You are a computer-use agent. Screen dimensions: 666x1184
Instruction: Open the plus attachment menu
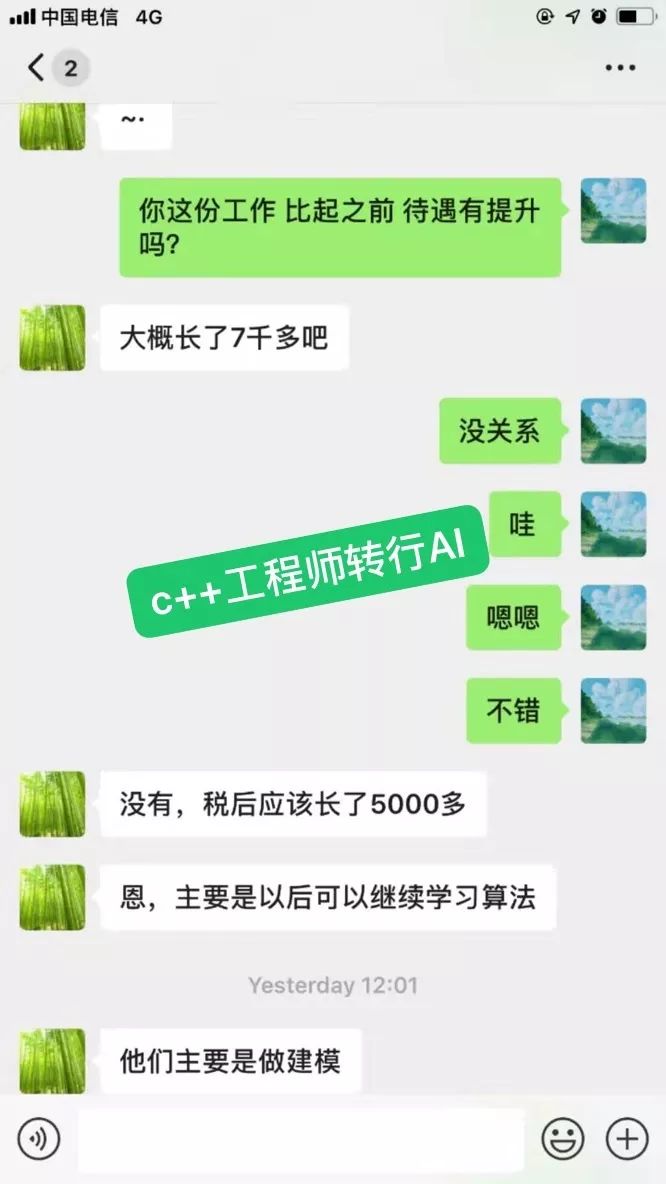(x=627, y=1139)
